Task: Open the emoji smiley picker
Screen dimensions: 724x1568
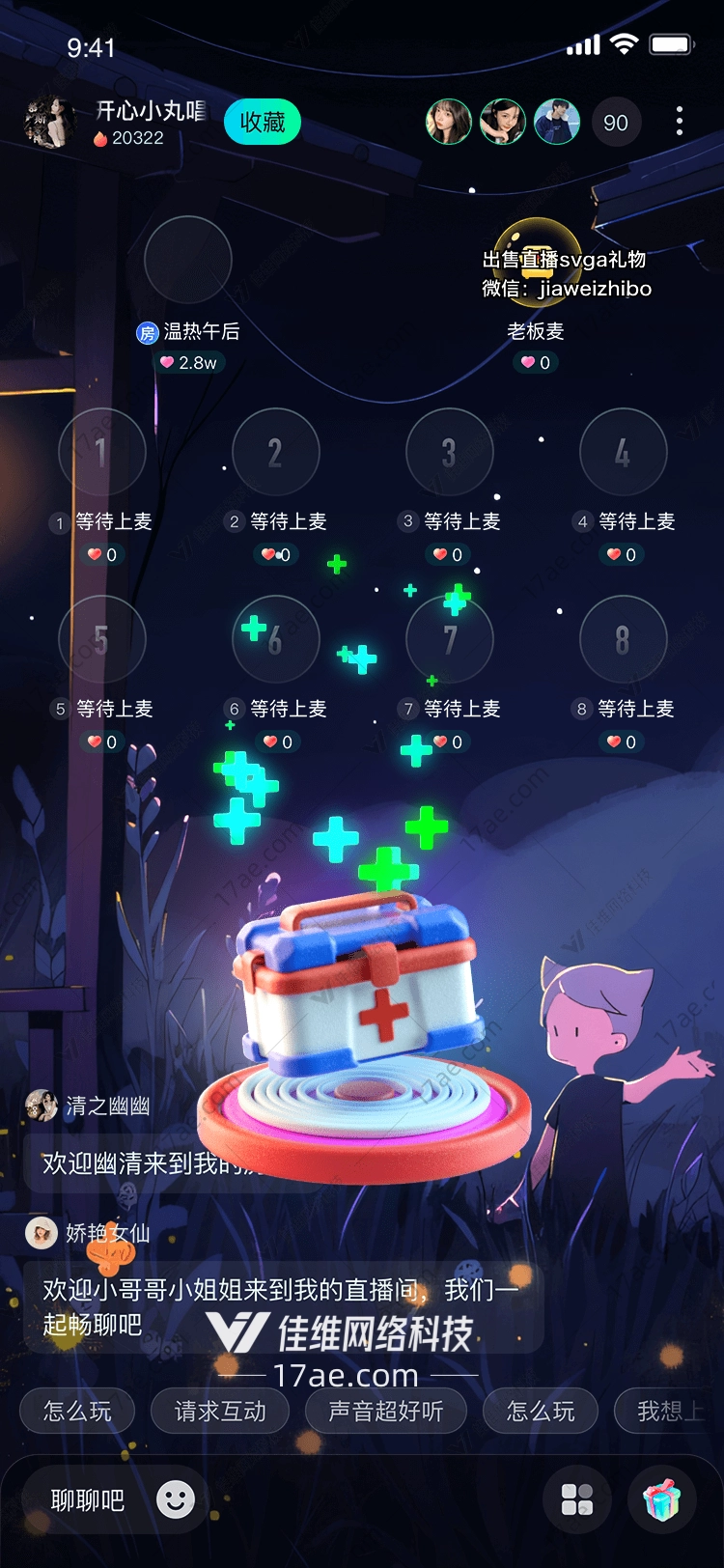Action: click(x=176, y=1499)
